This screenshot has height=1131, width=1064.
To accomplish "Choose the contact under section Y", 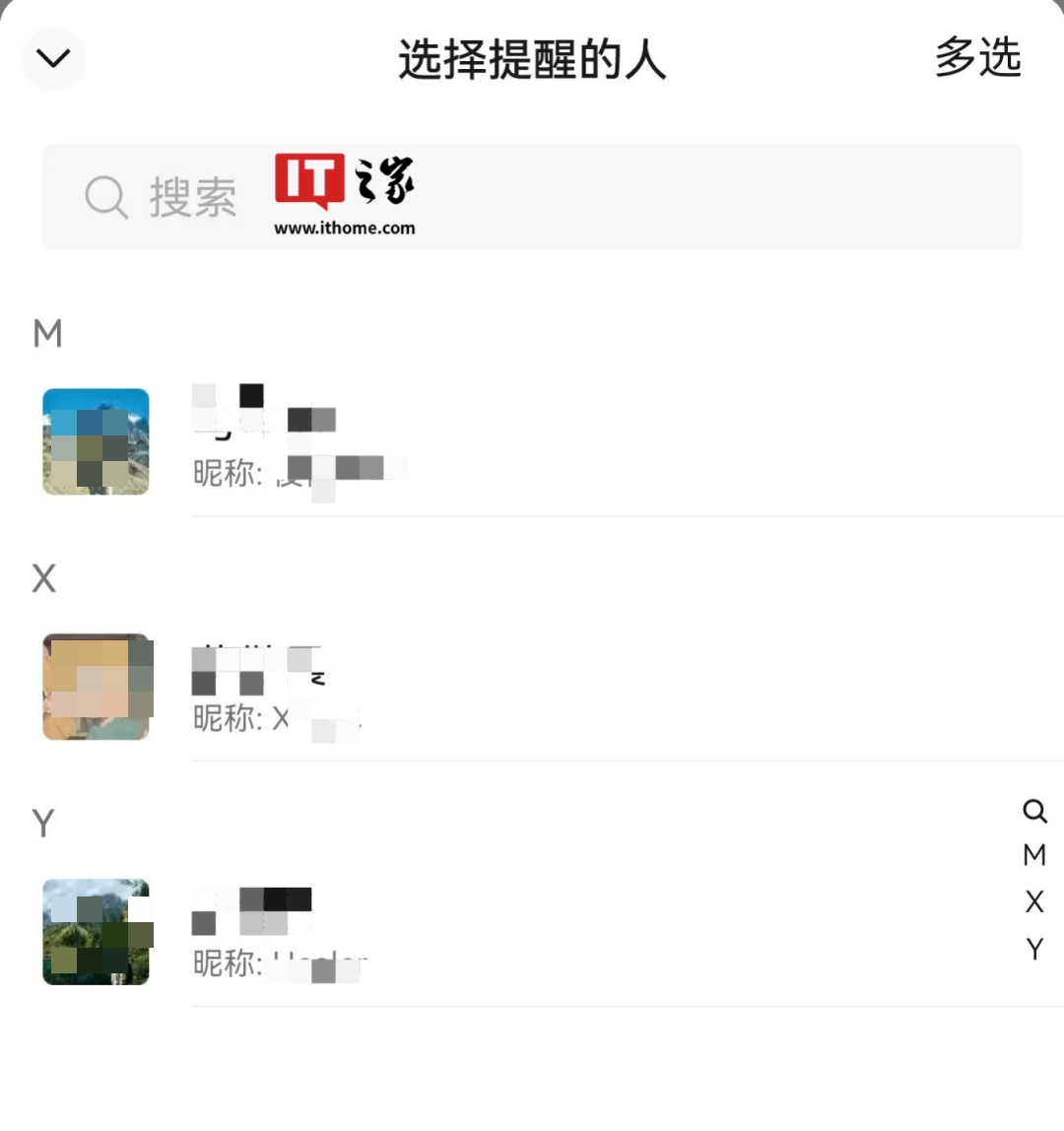I will click(532, 932).
